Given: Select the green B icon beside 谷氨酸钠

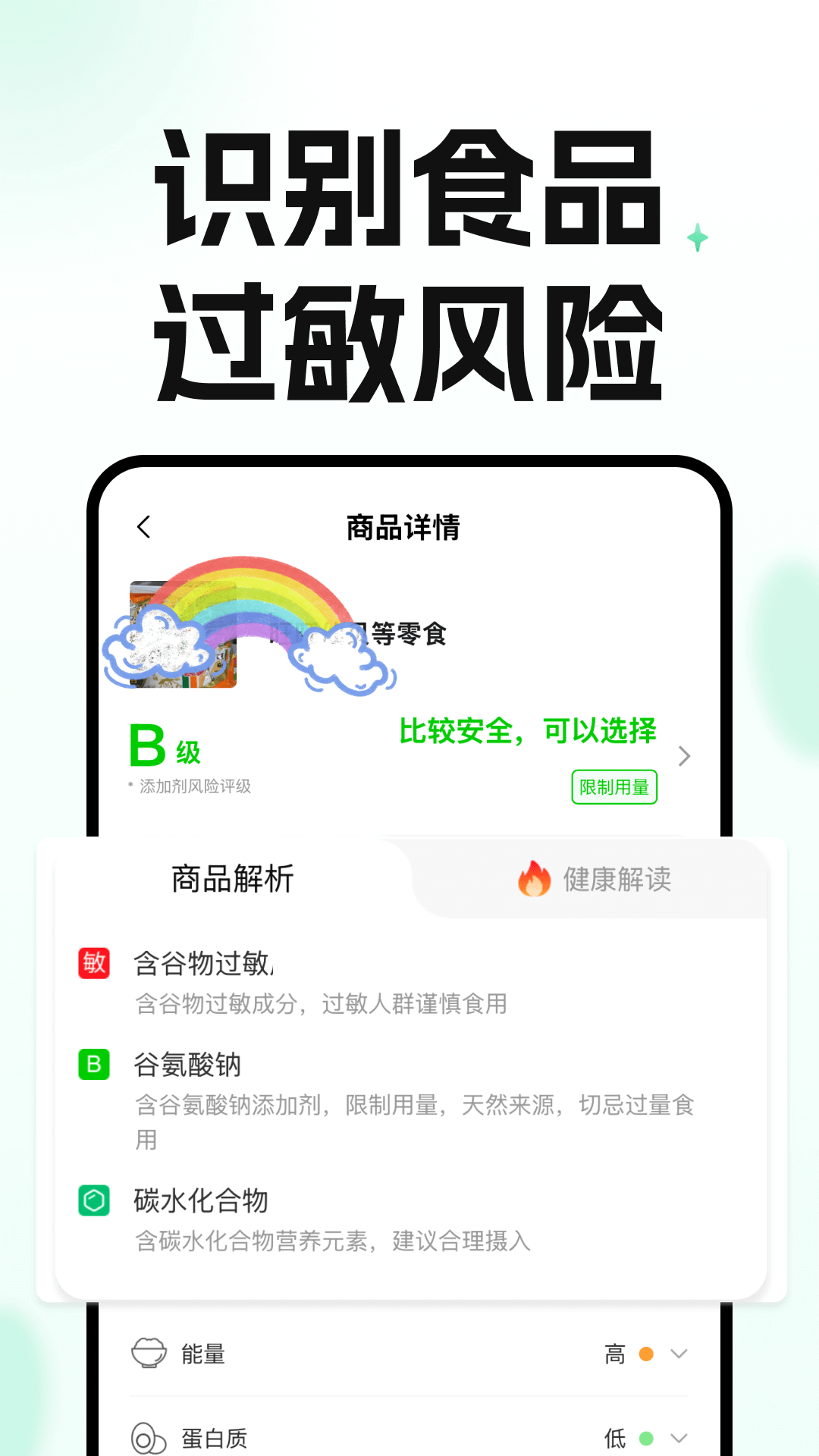Looking at the screenshot, I should pos(94,1064).
